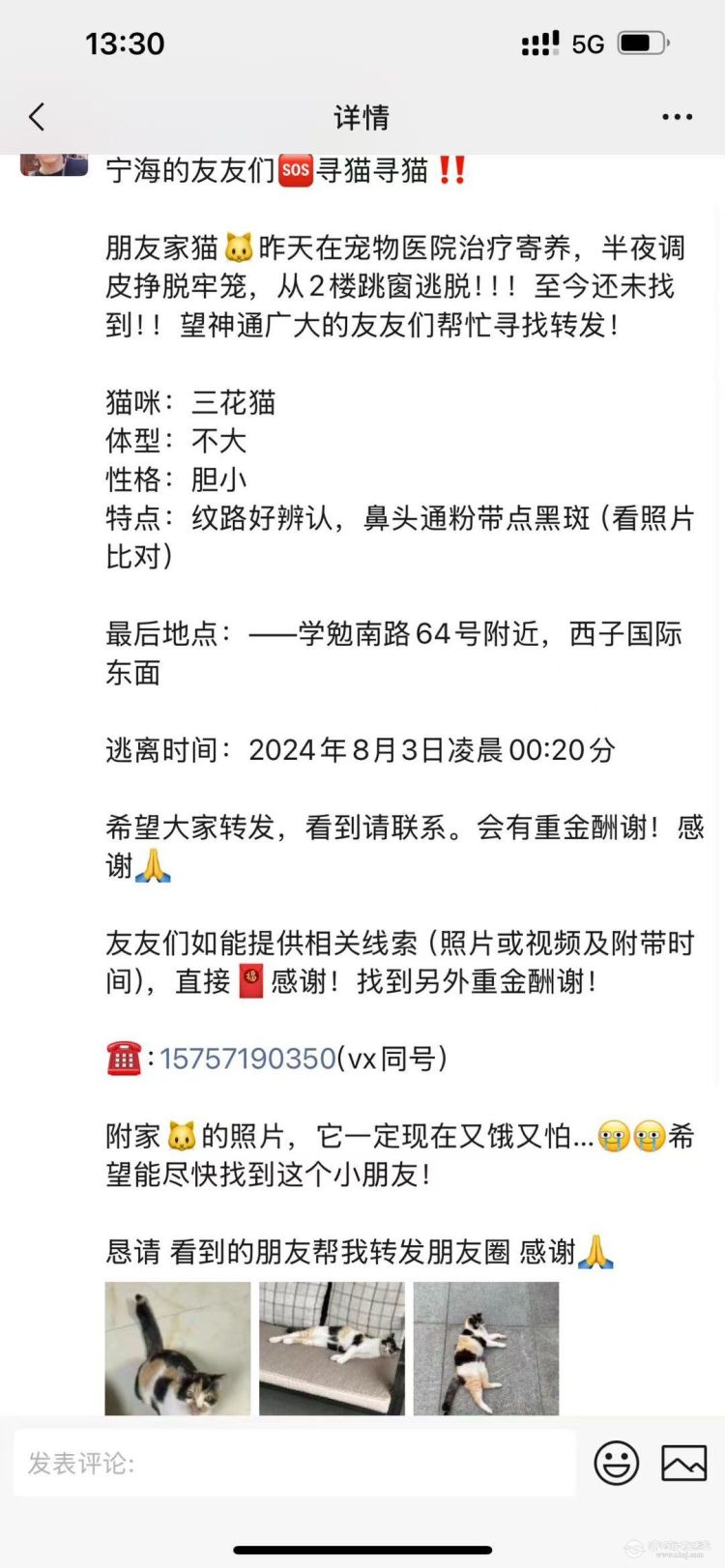Go back from the 详情 page
Image resolution: width=725 pixels, height=1568 pixels.
(x=38, y=118)
